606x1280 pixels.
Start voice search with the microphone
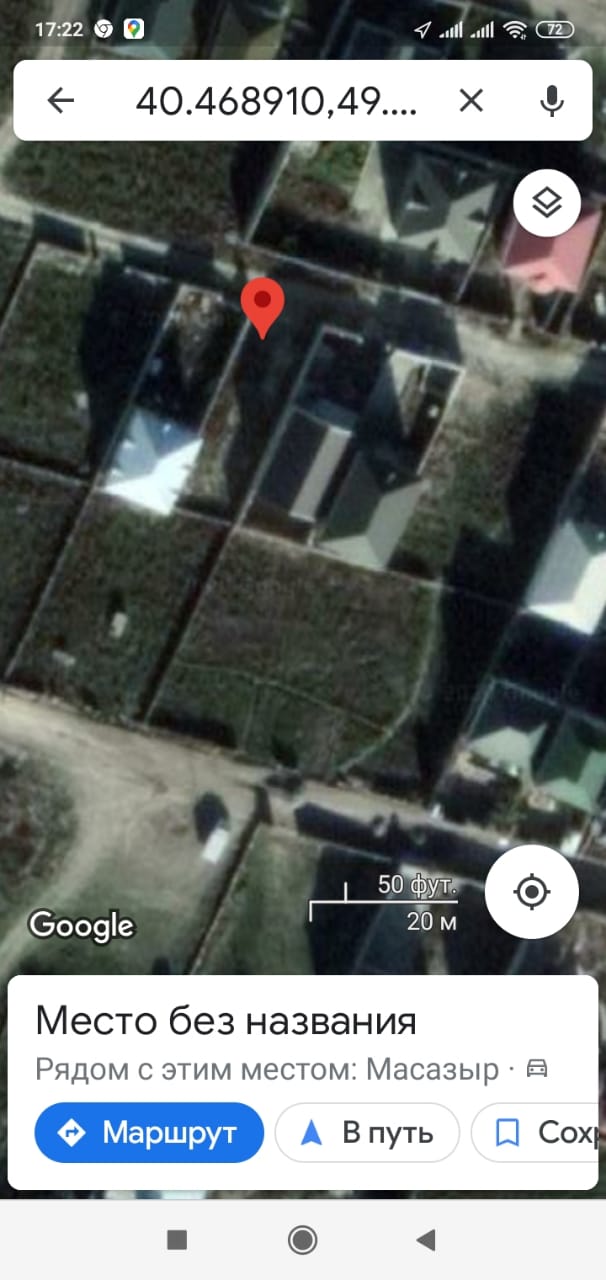coord(551,100)
